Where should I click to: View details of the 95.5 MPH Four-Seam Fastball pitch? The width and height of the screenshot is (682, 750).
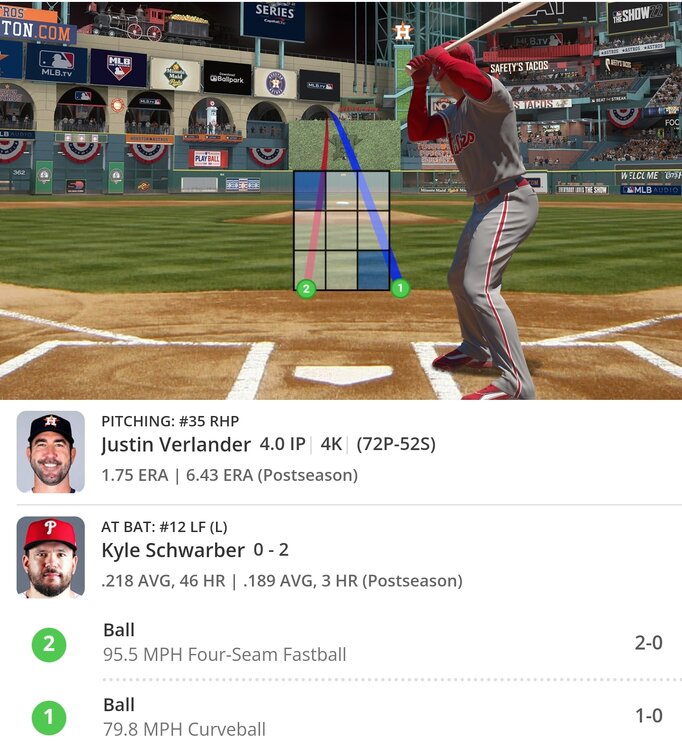tap(225, 643)
